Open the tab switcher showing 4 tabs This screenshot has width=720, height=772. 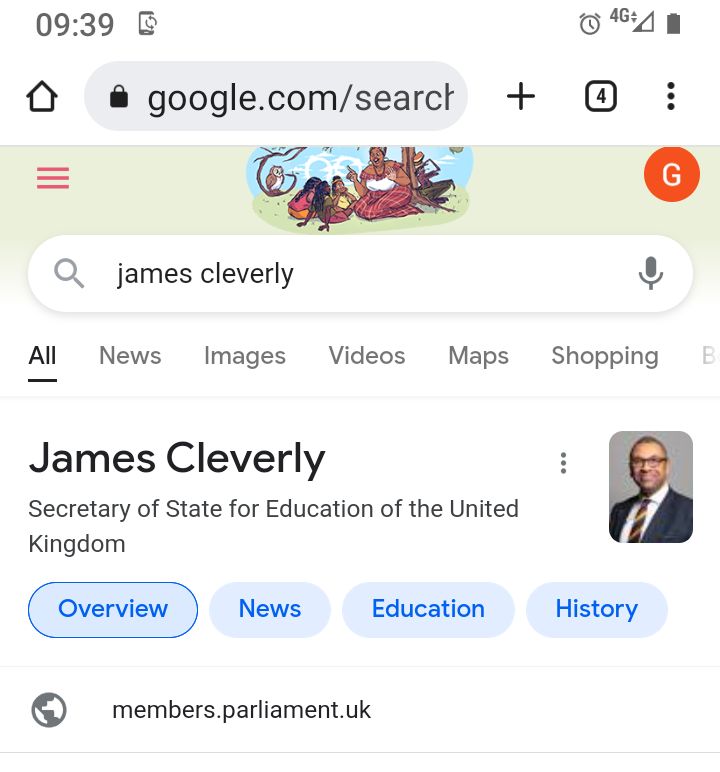600,97
